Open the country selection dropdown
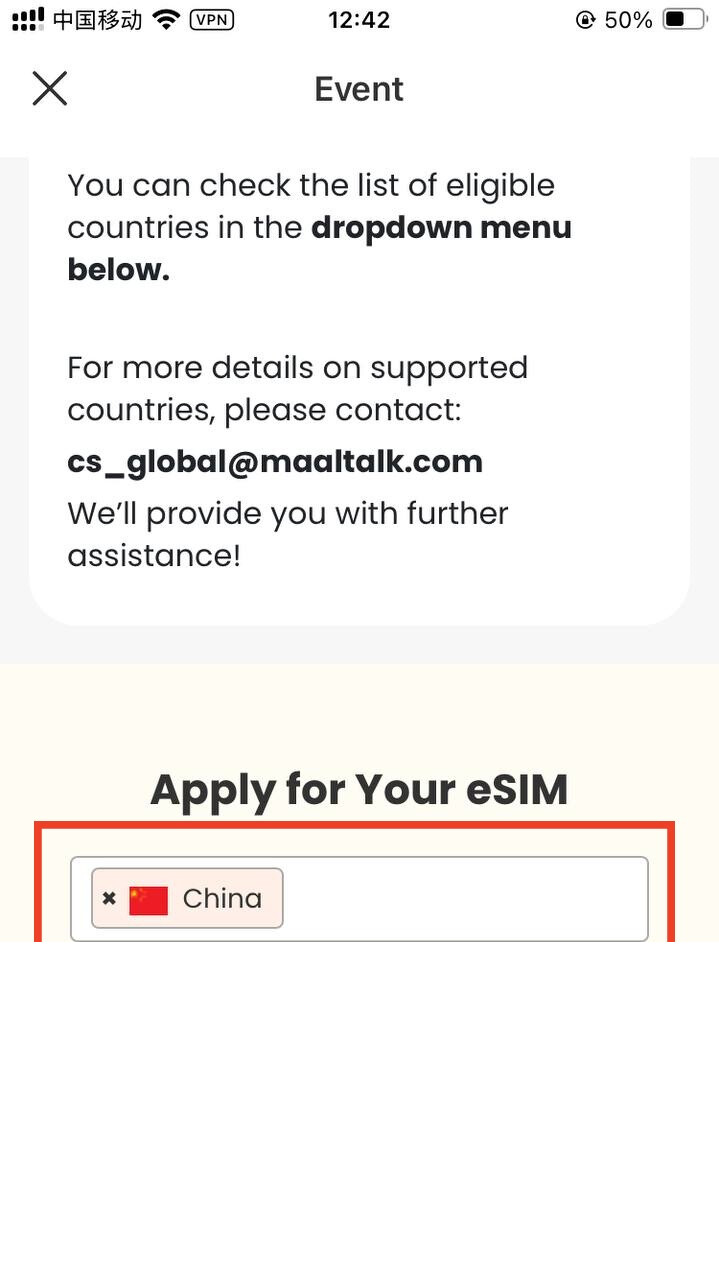 465,899
